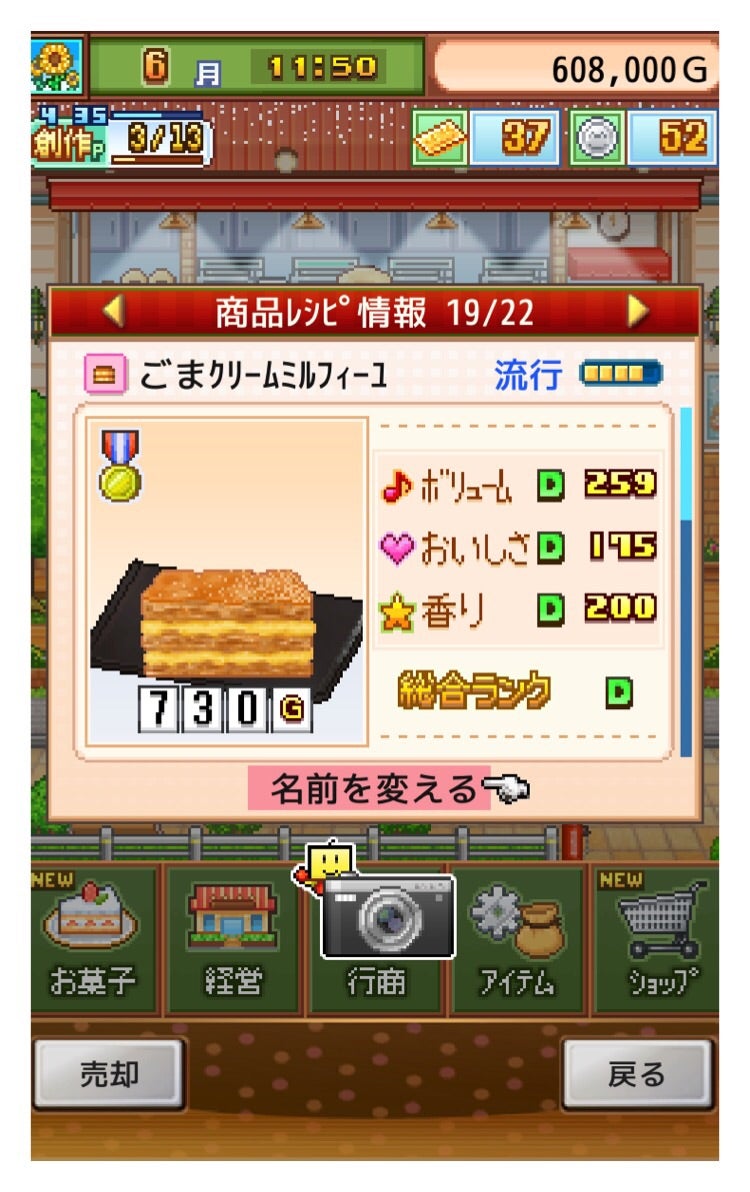The image size is (750, 1192).
Task: Tap 戻る to go back
Action: (637, 1075)
